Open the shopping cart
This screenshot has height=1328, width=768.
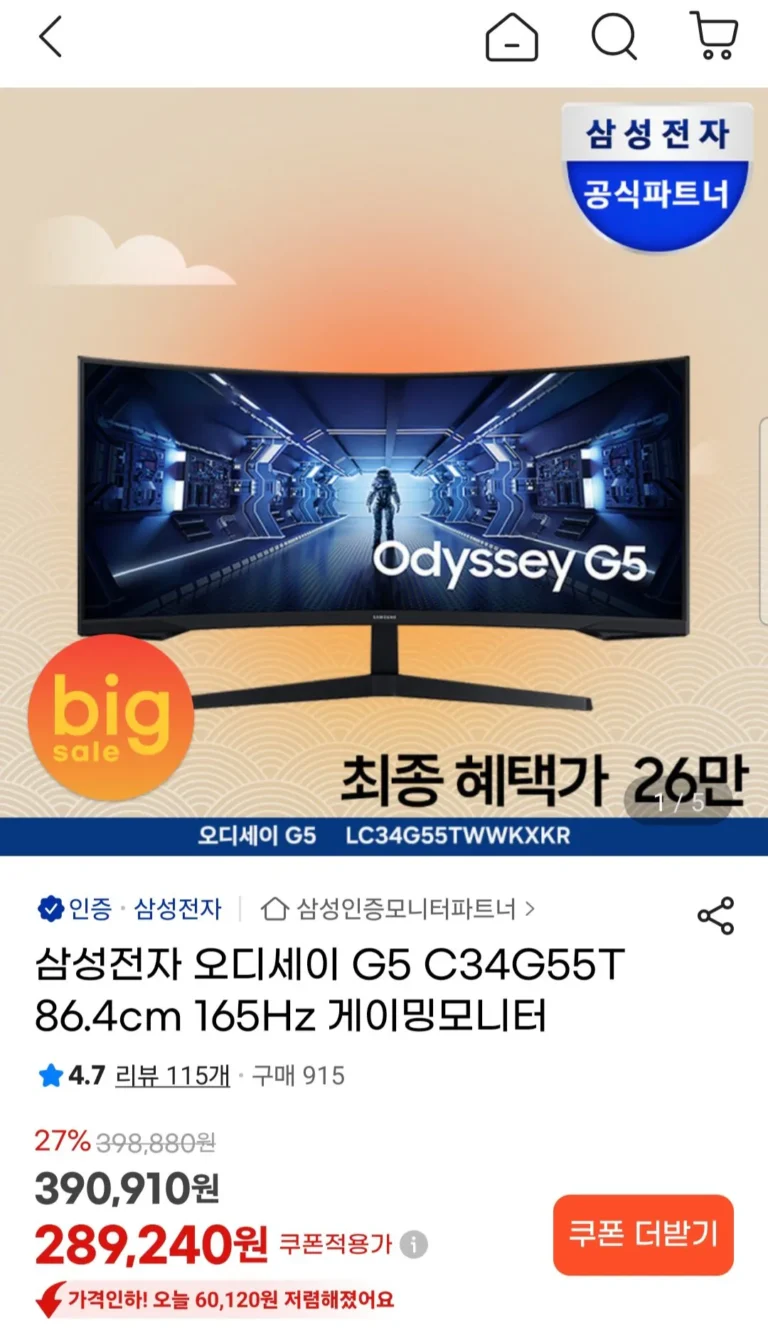pyautogui.click(x=714, y=36)
